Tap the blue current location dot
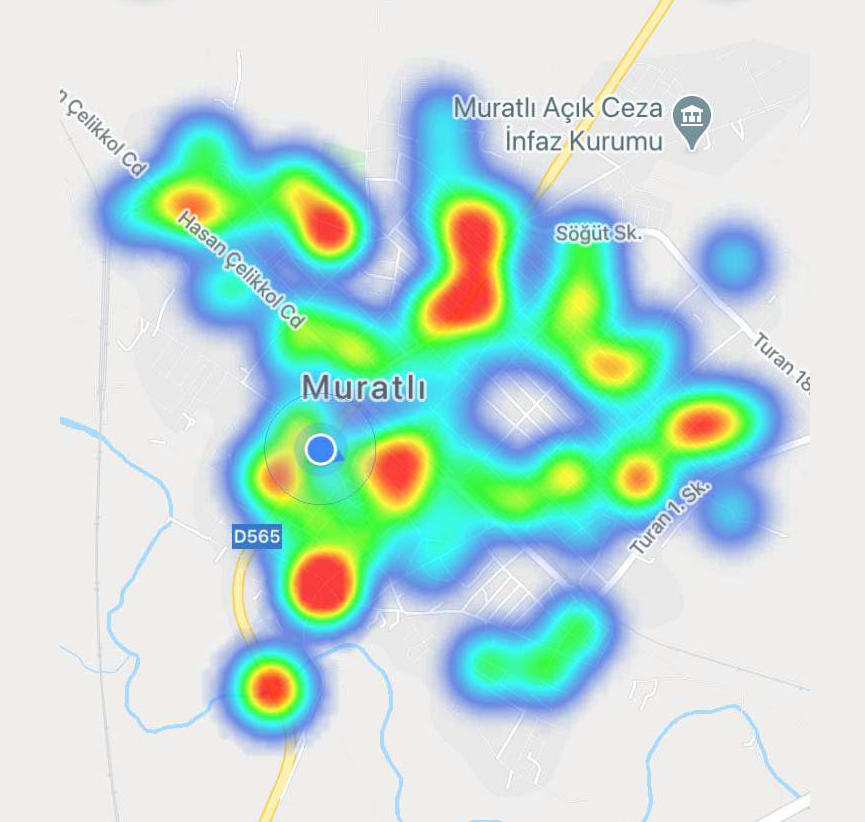 (320, 449)
